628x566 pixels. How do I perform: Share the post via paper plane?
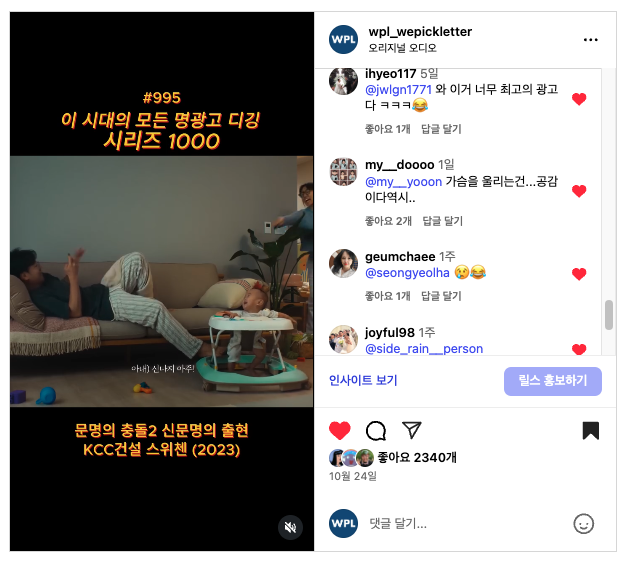pos(411,430)
